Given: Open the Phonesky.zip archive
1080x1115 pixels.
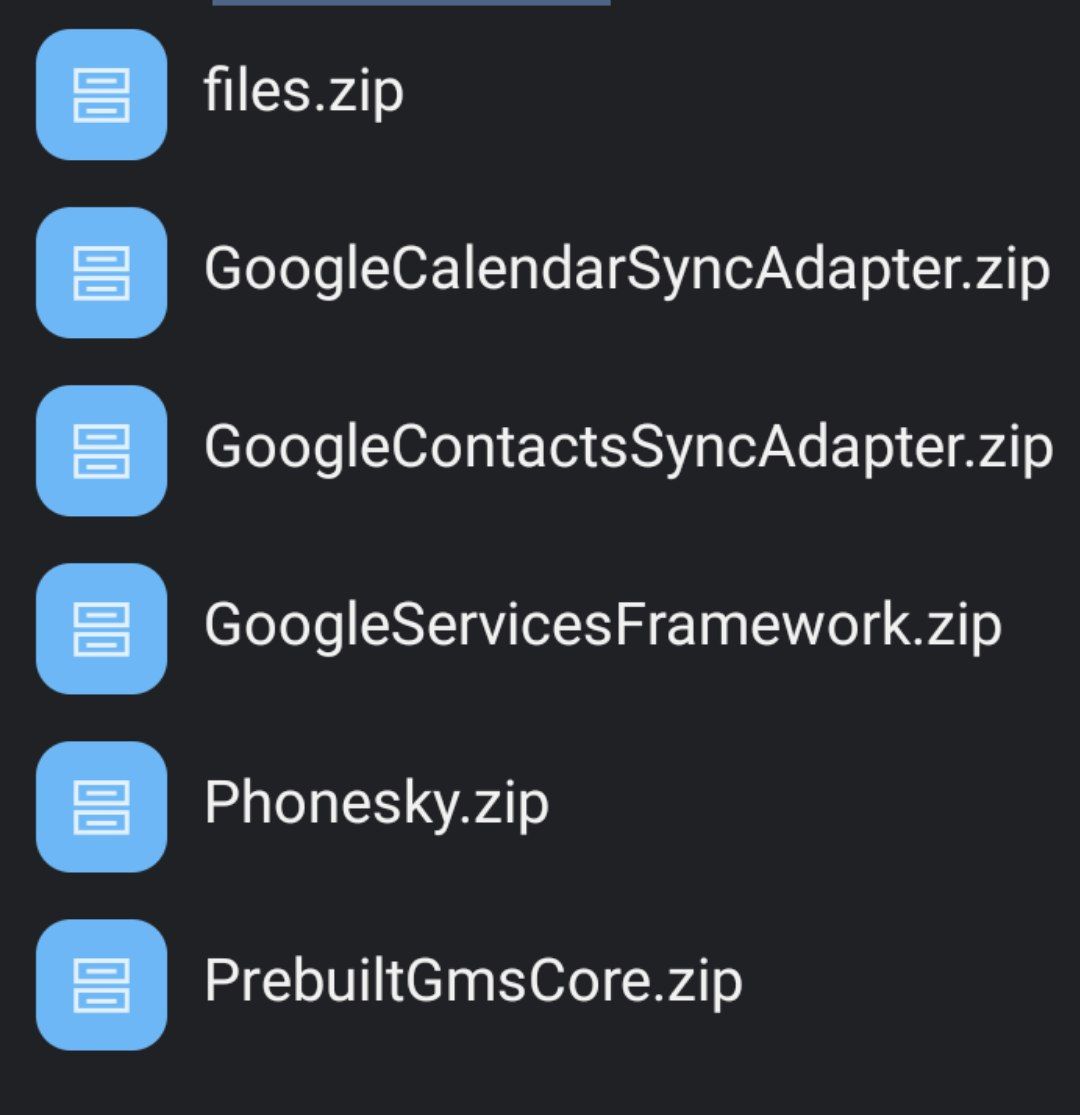Looking at the screenshot, I should (x=376, y=805).
